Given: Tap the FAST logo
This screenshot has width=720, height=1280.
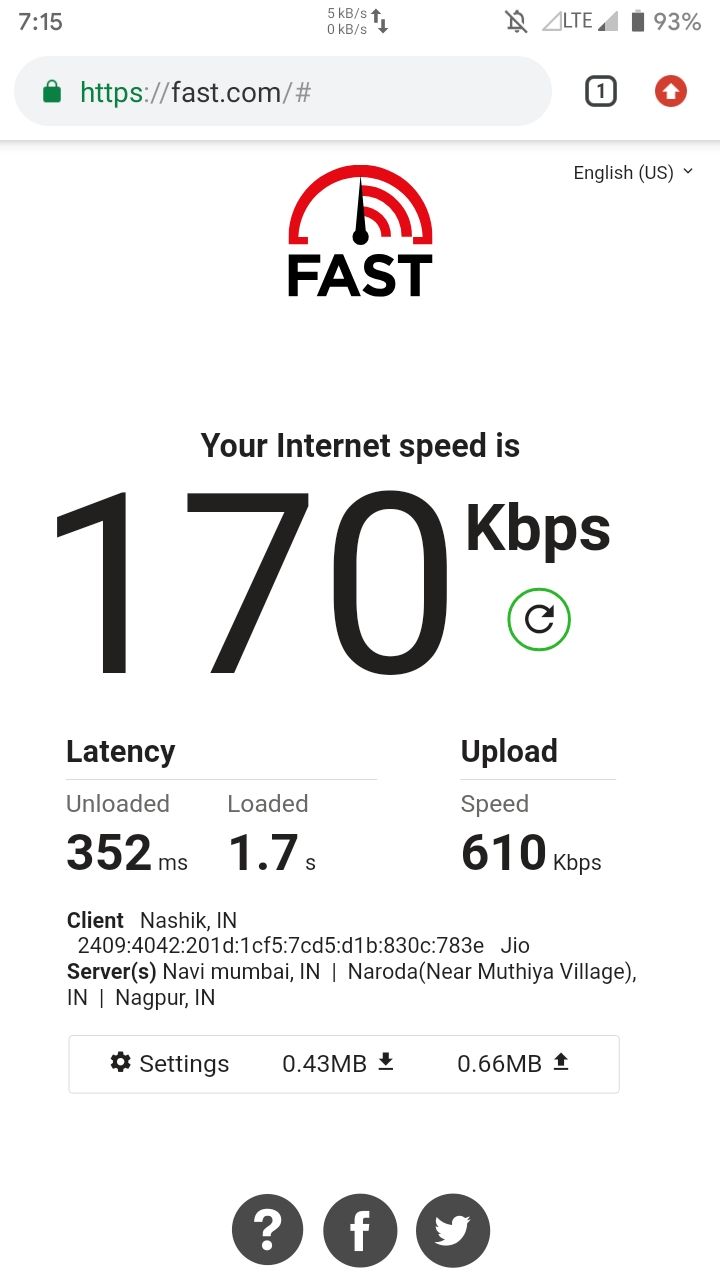Looking at the screenshot, I should tap(360, 232).
